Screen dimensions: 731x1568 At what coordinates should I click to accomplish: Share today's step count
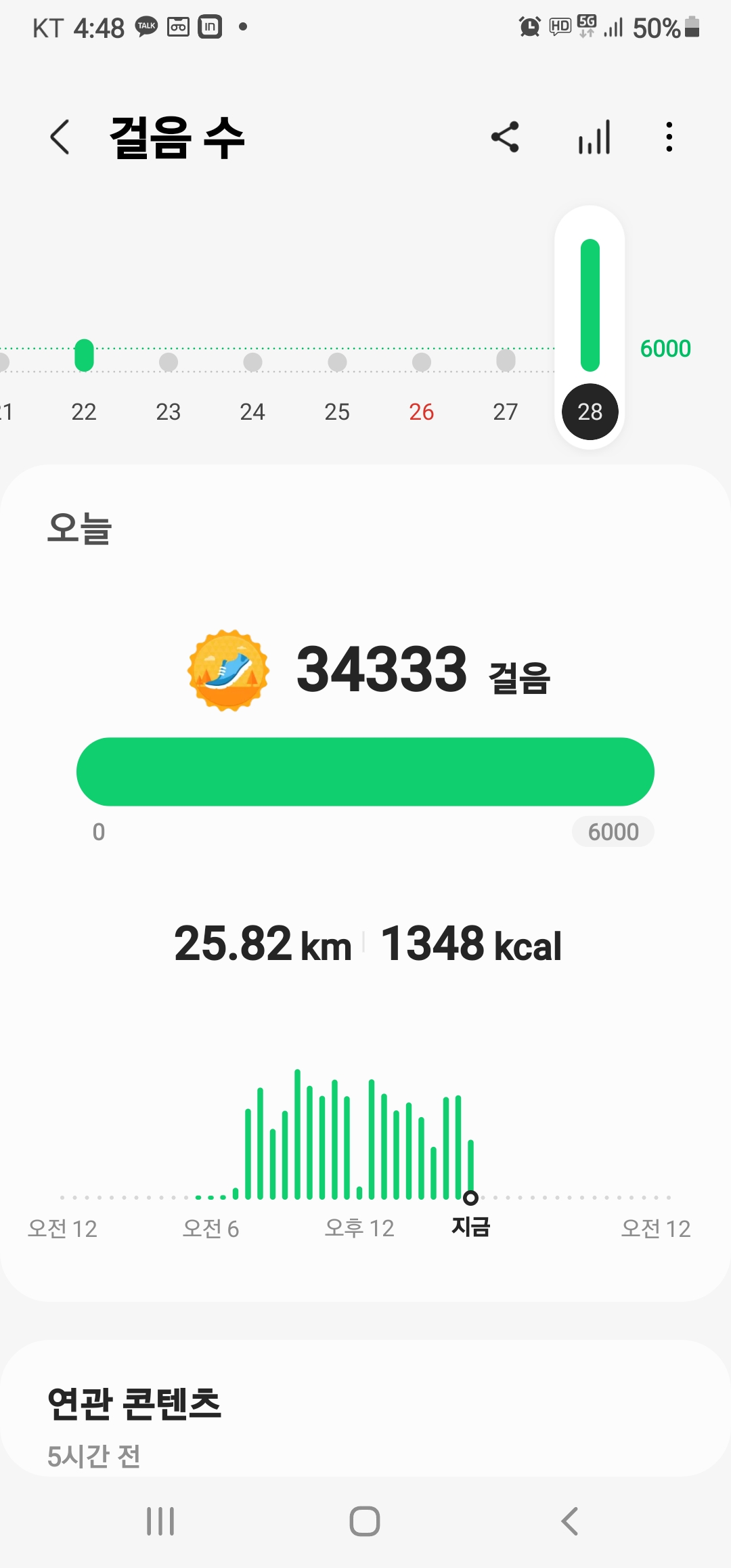point(505,137)
